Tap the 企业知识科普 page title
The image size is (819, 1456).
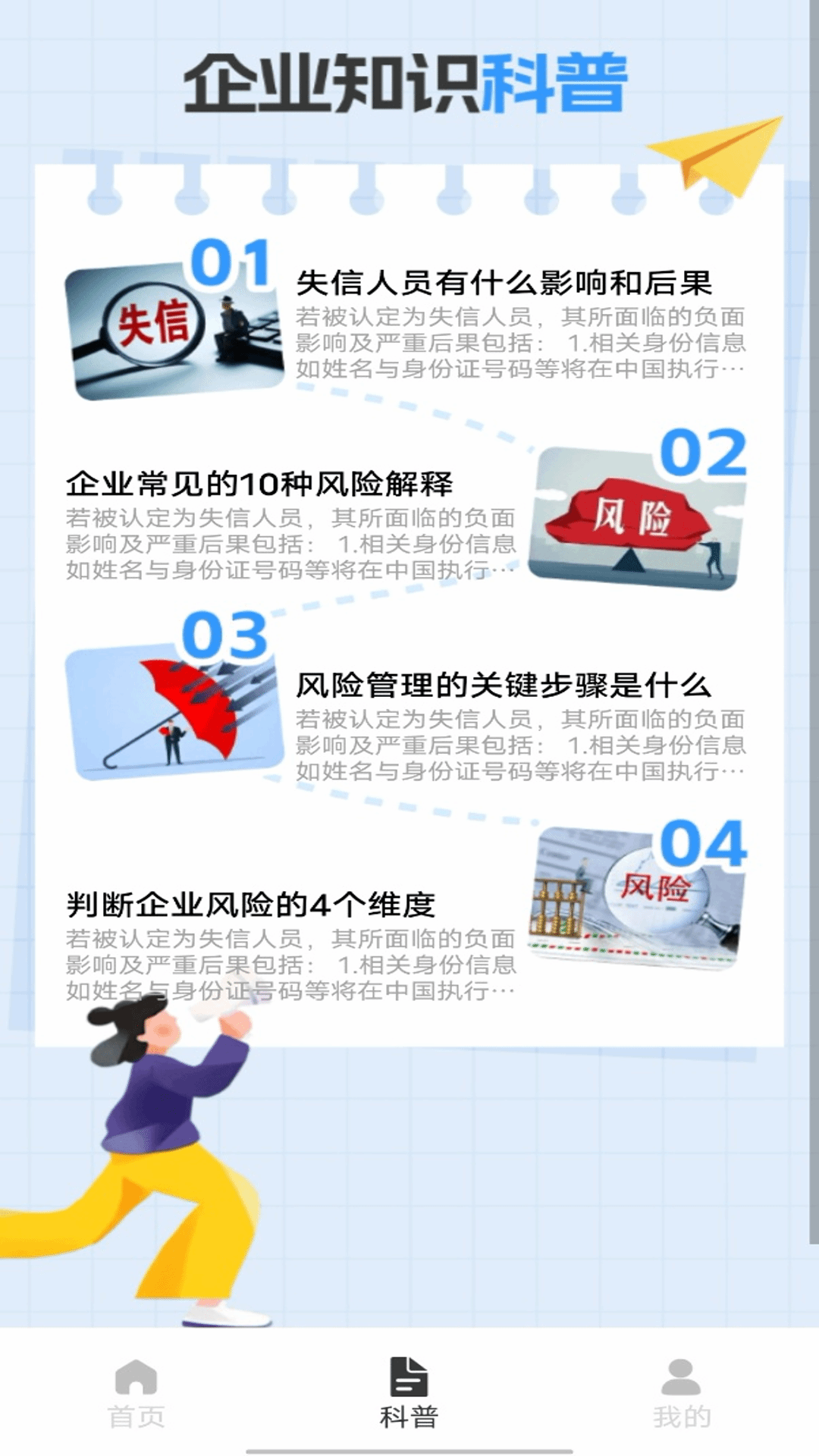[409, 80]
